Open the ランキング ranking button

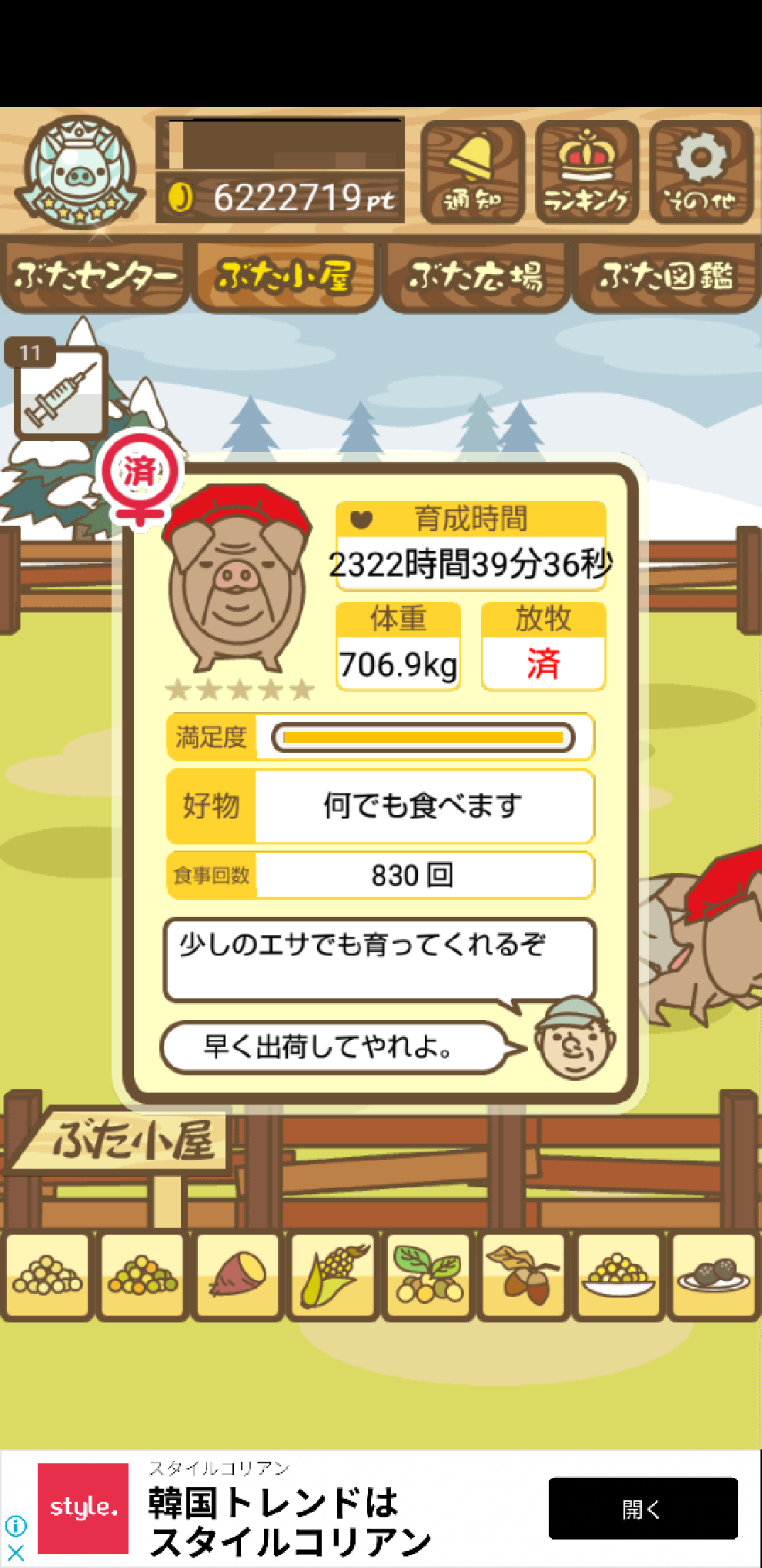(x=587, y=172)
